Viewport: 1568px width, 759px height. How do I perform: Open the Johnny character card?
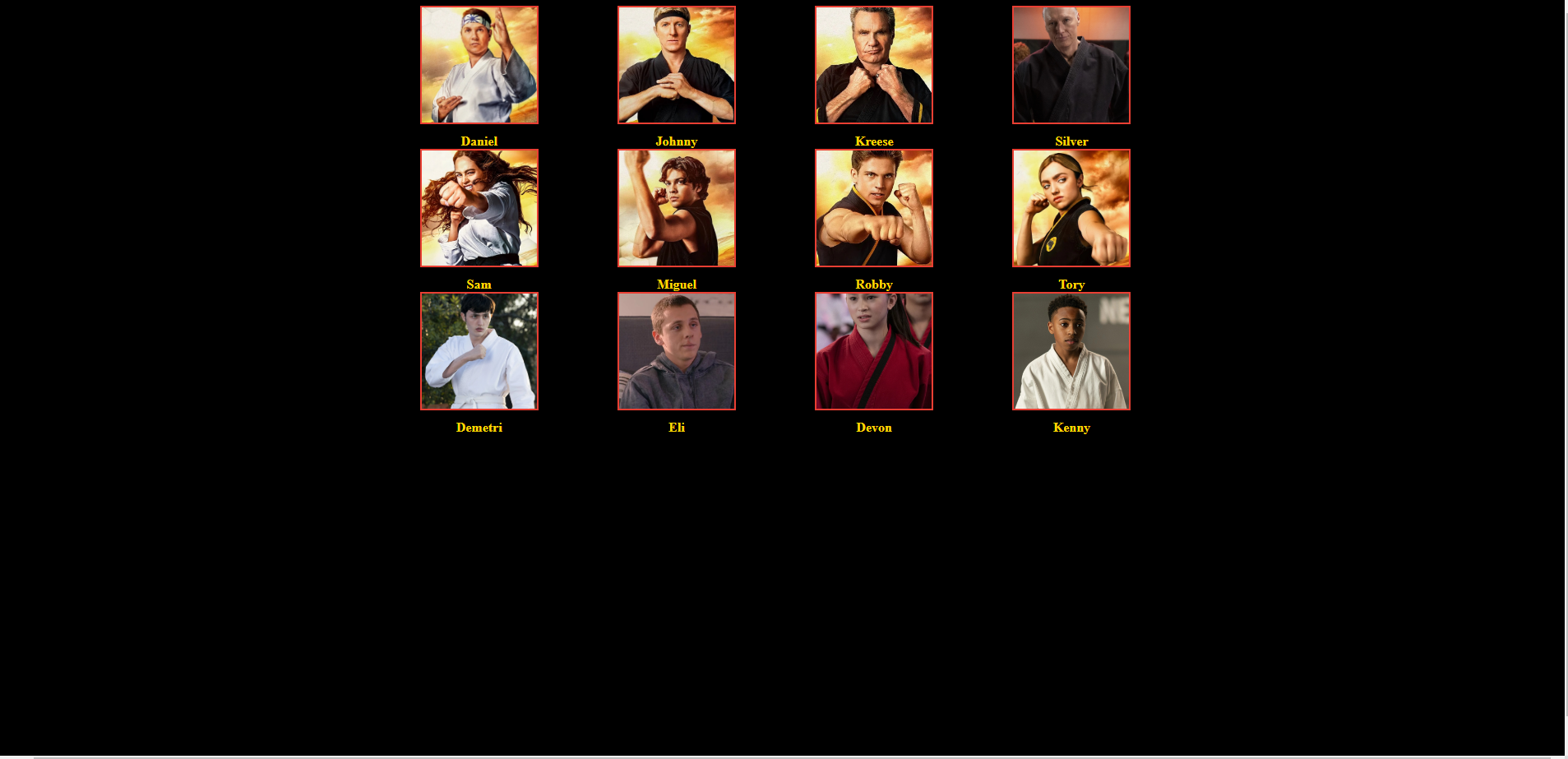tap(677, 66)
